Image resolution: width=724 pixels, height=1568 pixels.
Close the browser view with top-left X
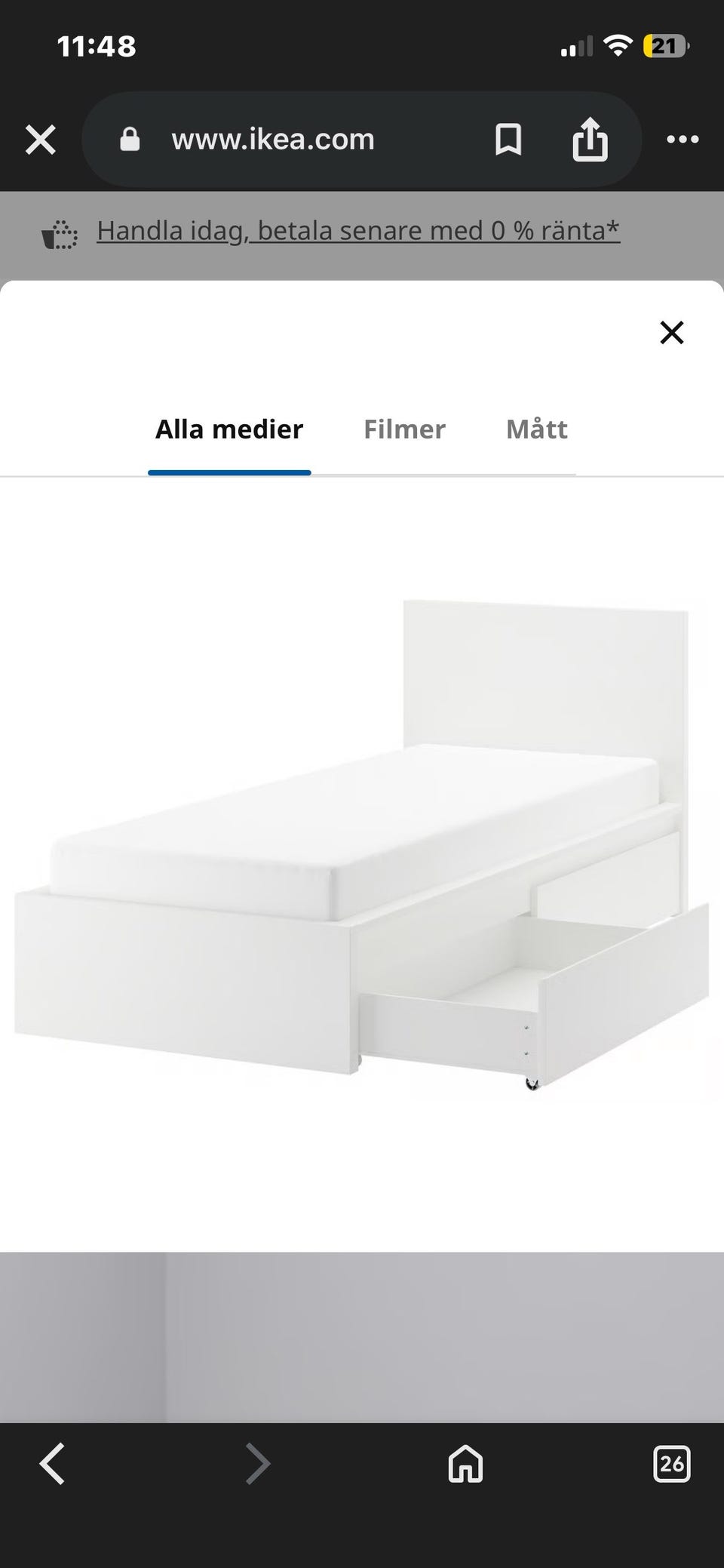click(40, 139)
